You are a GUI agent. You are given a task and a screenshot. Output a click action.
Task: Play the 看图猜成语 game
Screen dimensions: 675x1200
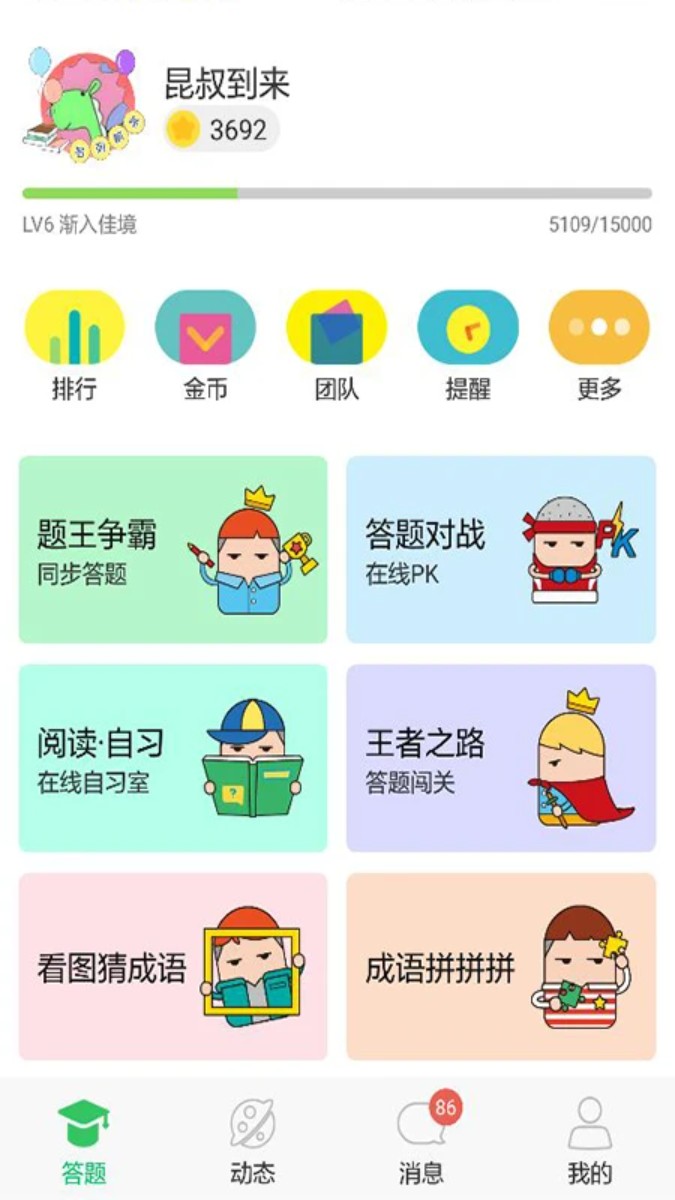point(173,966)
